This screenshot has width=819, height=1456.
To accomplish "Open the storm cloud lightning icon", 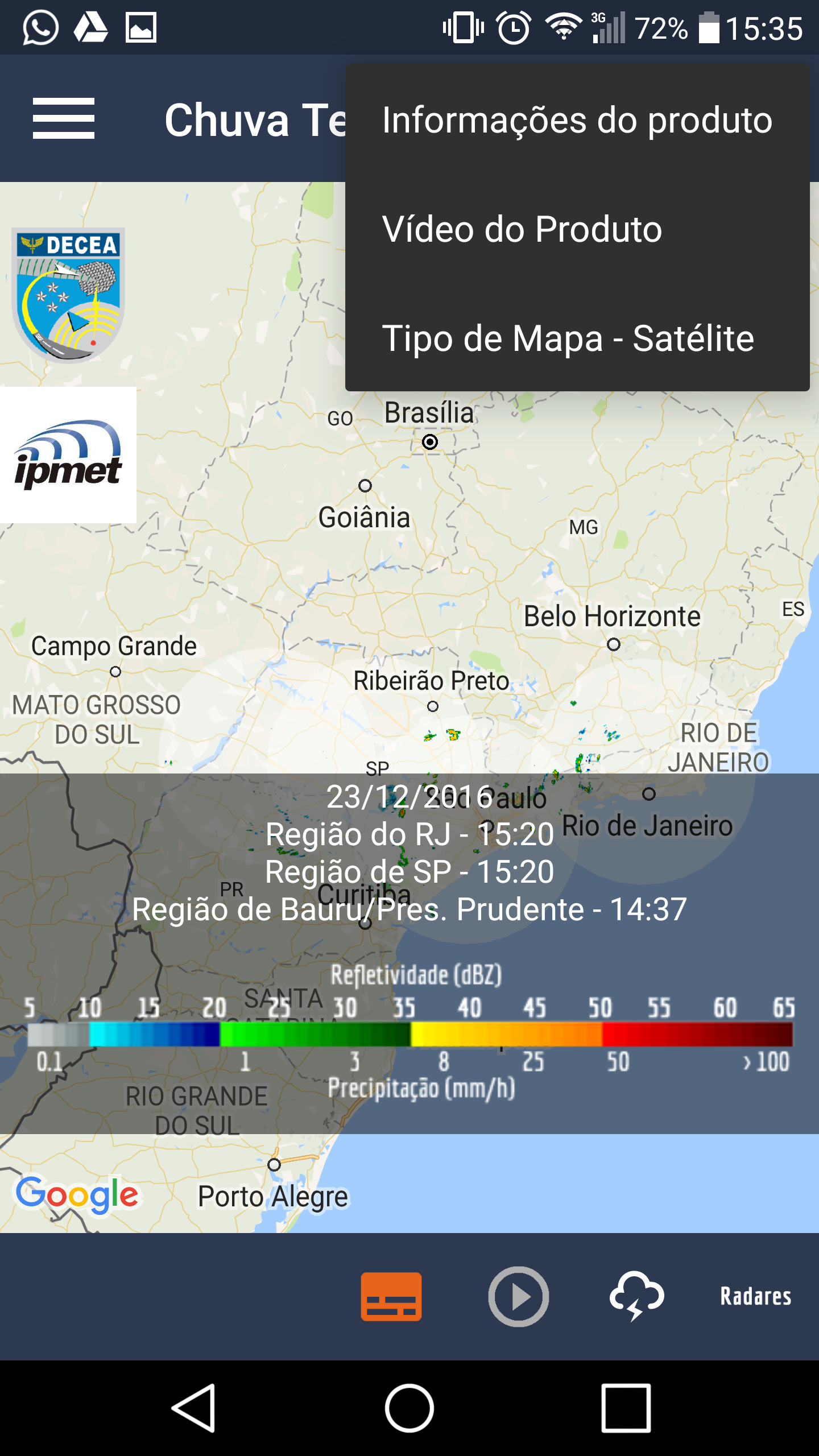I will 636,1296.
